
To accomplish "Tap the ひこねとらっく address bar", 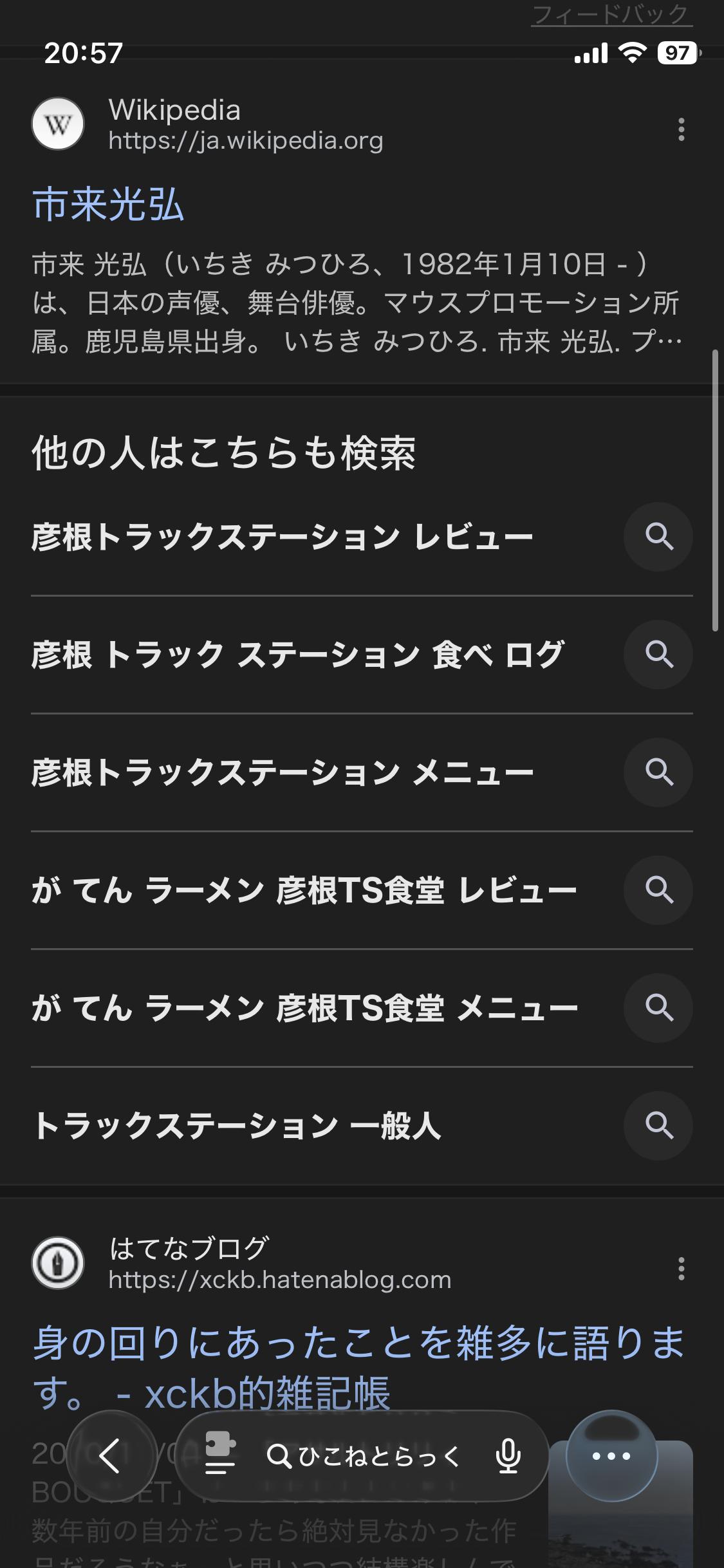I will click(x=364, y=1456).
